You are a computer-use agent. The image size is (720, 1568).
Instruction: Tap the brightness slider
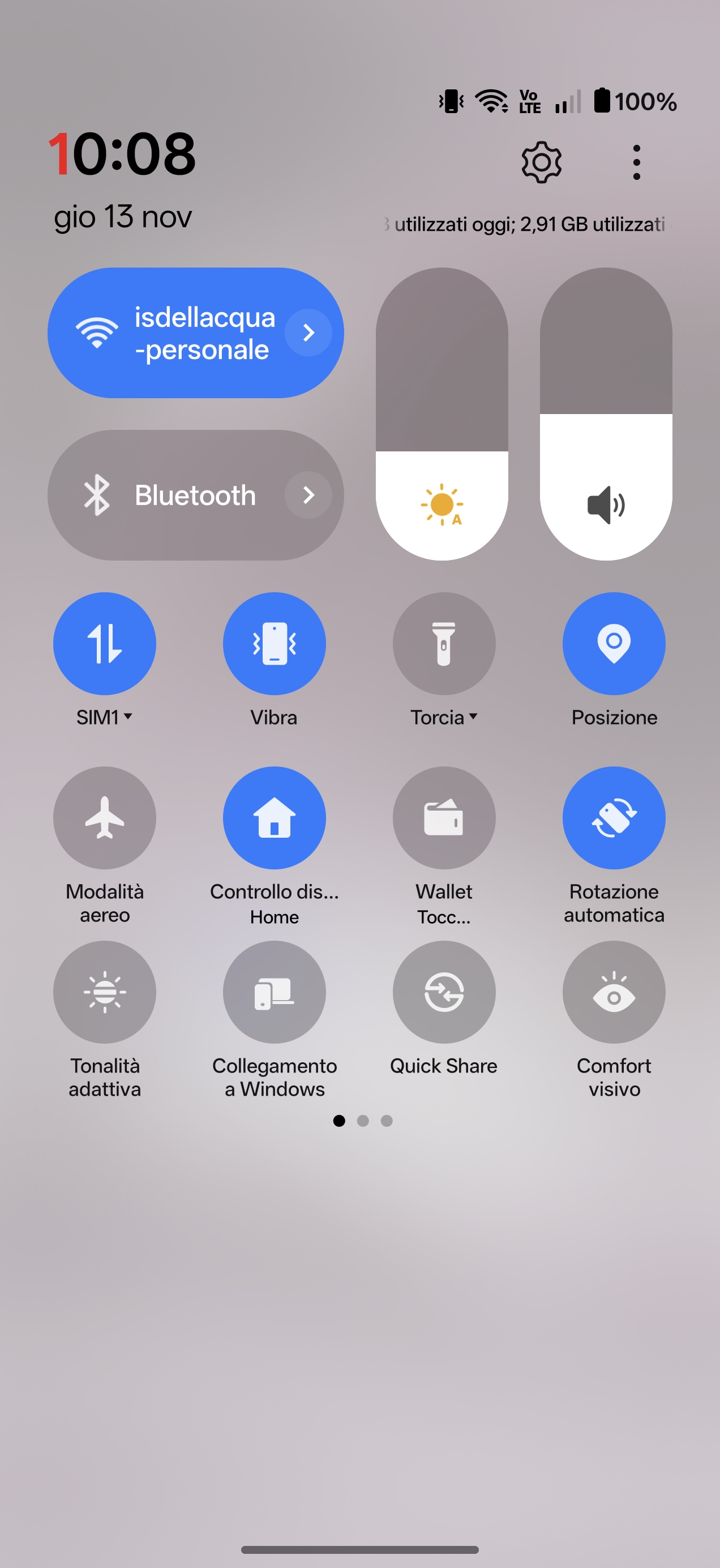442,414
